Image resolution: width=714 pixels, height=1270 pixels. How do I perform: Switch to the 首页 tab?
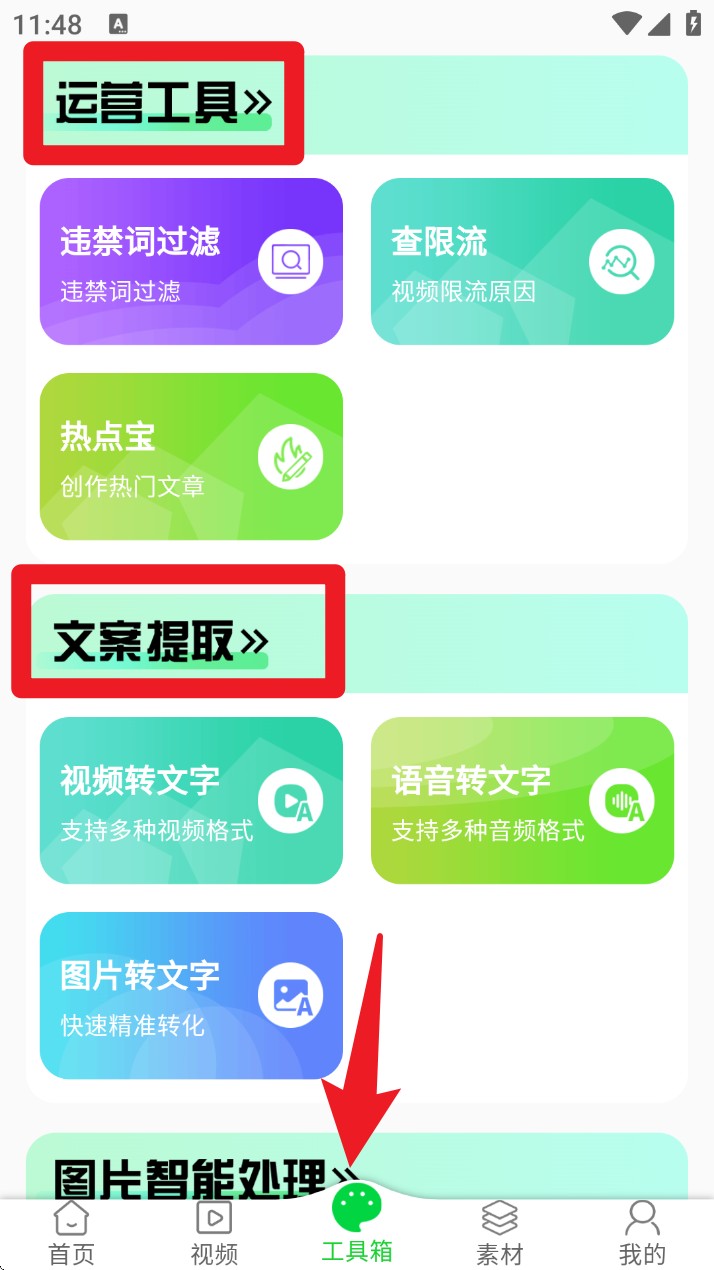click(71, 1232)
